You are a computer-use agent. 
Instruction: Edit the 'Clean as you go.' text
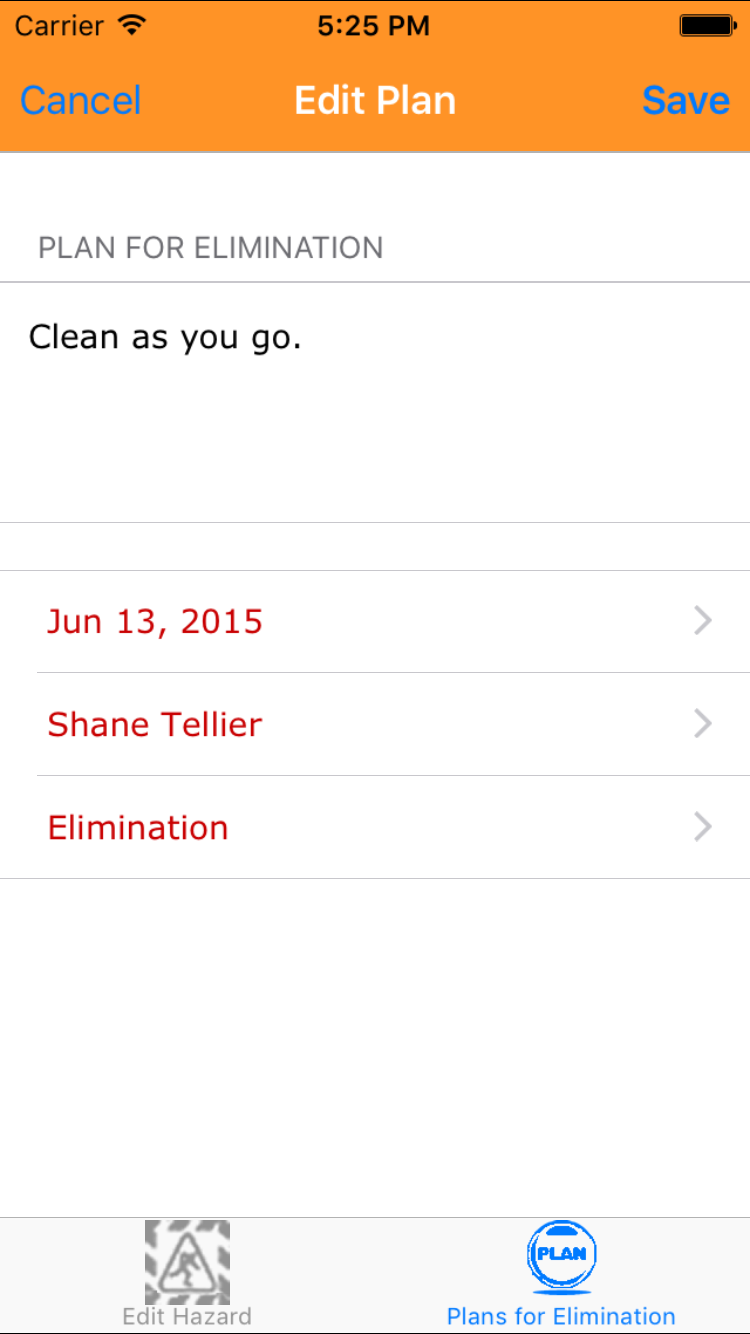[375, 400]
